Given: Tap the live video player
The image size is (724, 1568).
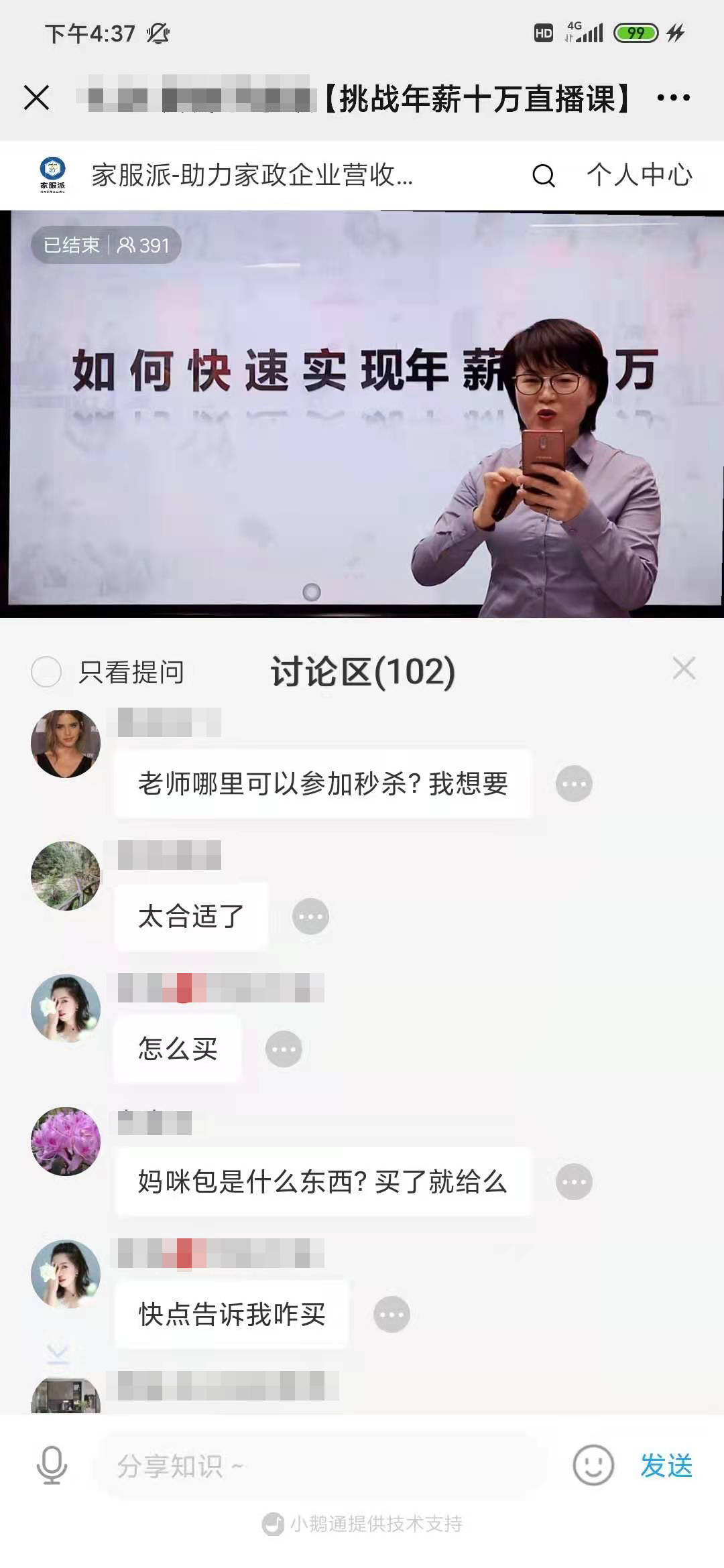Looking at the screenshot, I should pos(362,413).
